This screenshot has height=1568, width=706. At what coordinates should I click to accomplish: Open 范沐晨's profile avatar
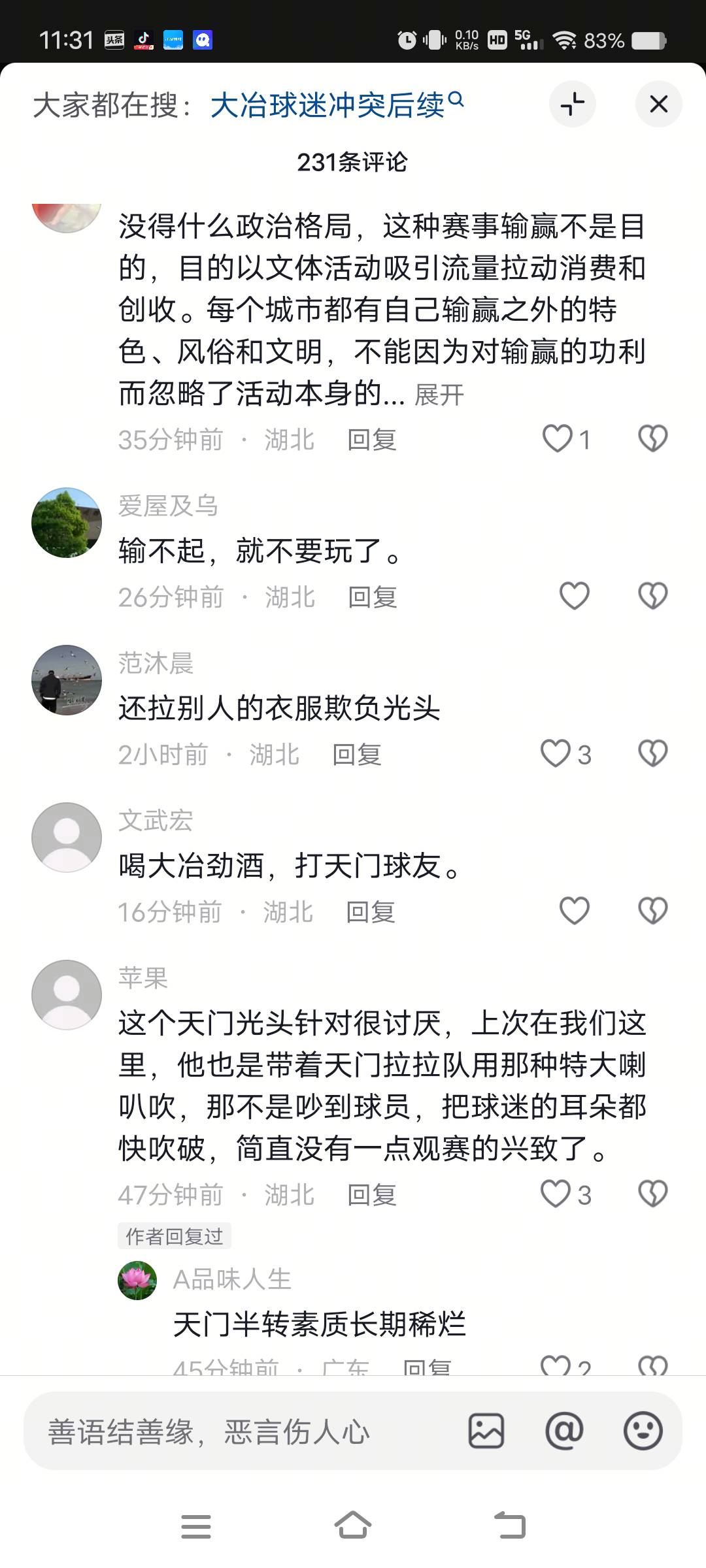click(x=67, y=679)
